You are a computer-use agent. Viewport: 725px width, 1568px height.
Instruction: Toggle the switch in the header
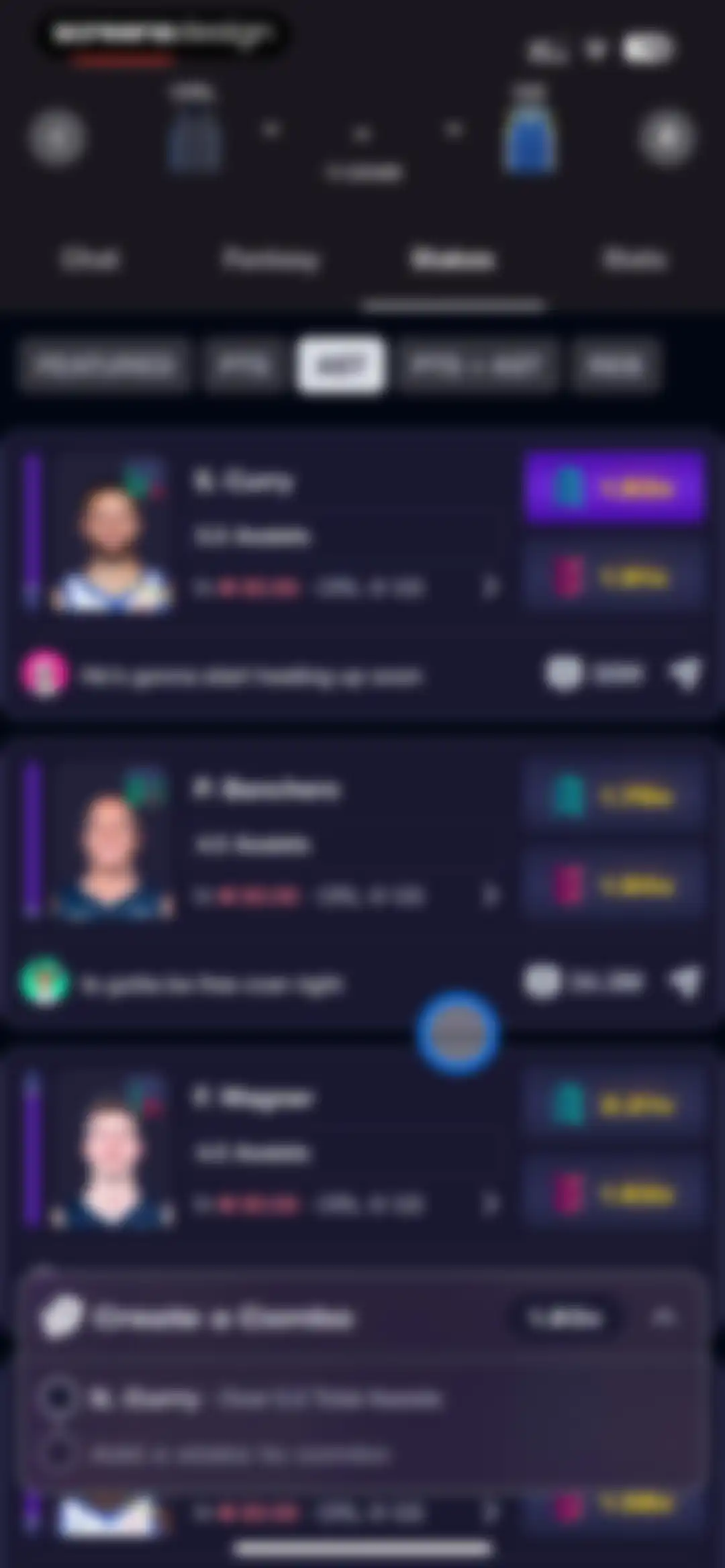point(648,50)
